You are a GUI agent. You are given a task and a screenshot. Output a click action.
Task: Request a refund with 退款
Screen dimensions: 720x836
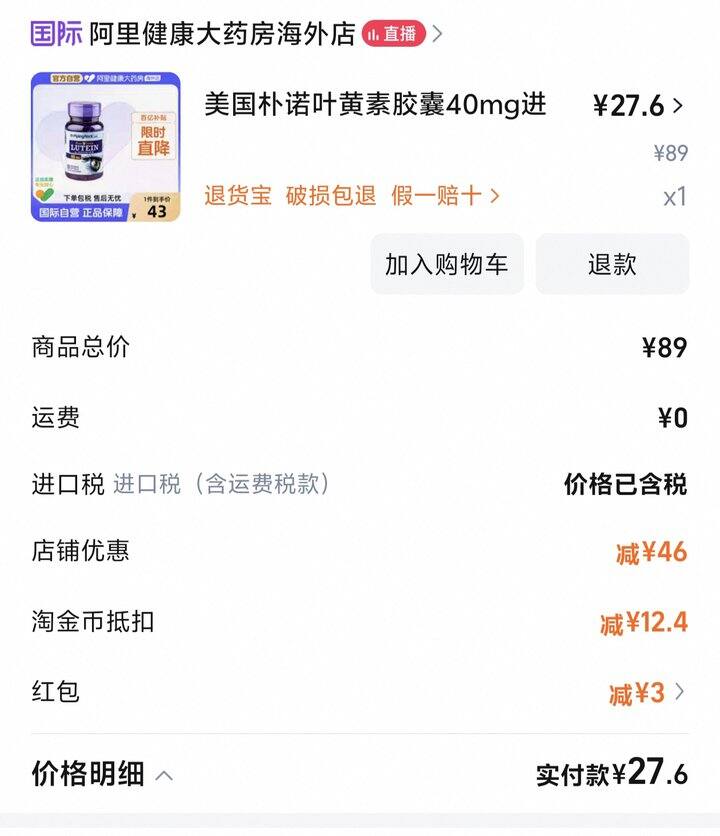pyautogui.click(x=612, y=264)
